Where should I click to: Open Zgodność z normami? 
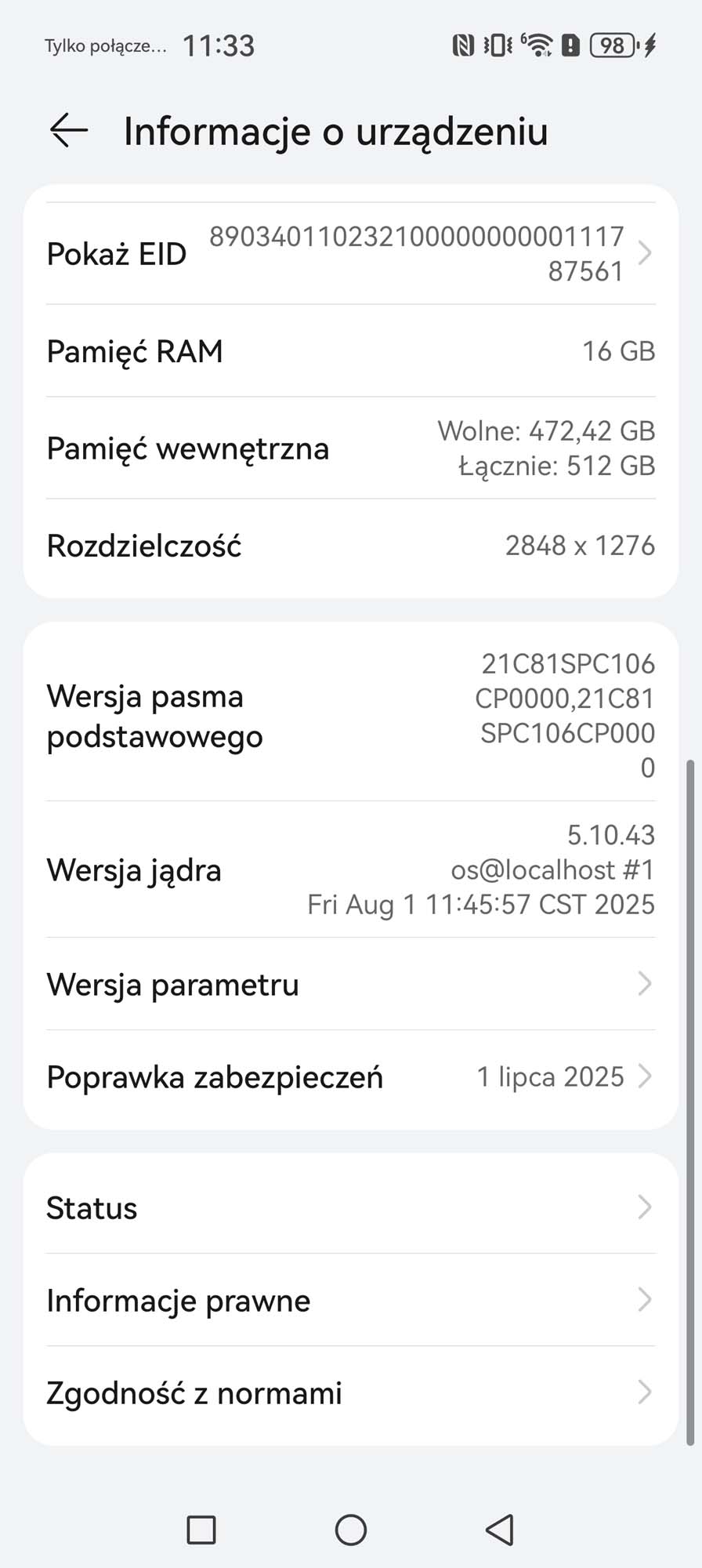350,1393
